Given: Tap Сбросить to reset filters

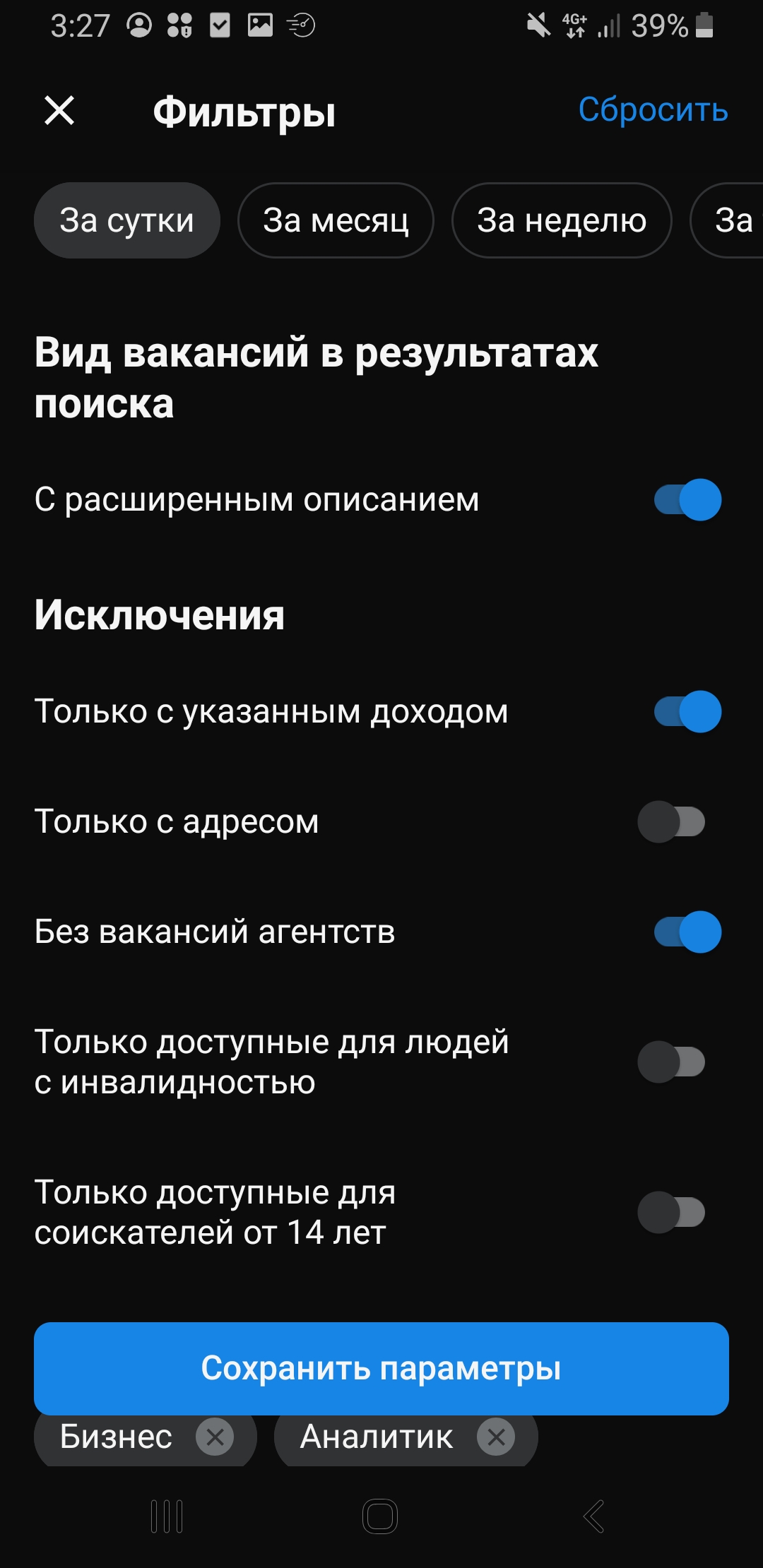Looking at the screenshot, I should [x=653, y=110].
